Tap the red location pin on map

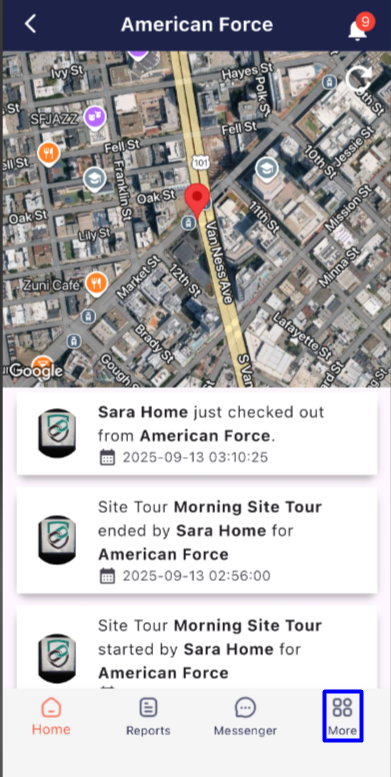(x=197, y=200)
